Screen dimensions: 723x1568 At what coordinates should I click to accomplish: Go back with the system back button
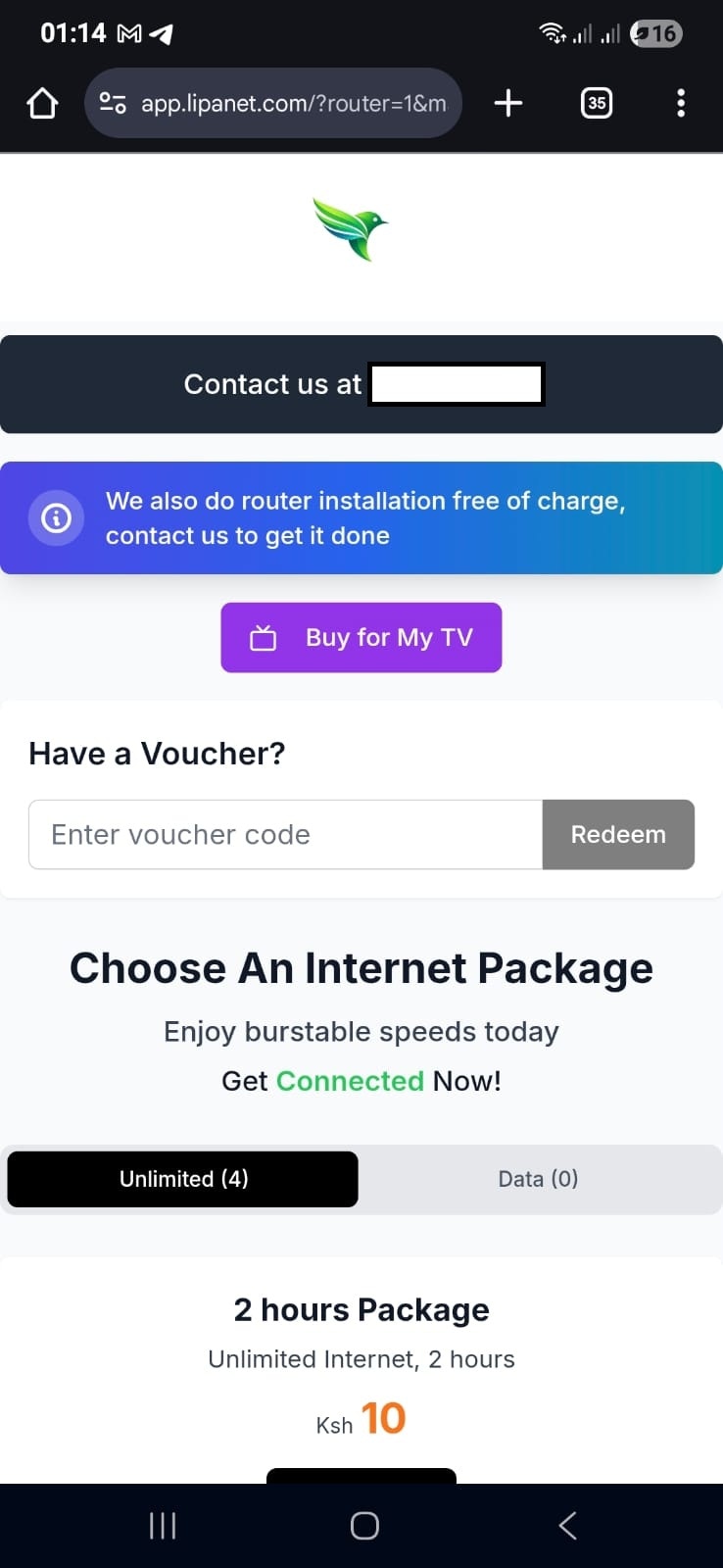pos(567,1526)
